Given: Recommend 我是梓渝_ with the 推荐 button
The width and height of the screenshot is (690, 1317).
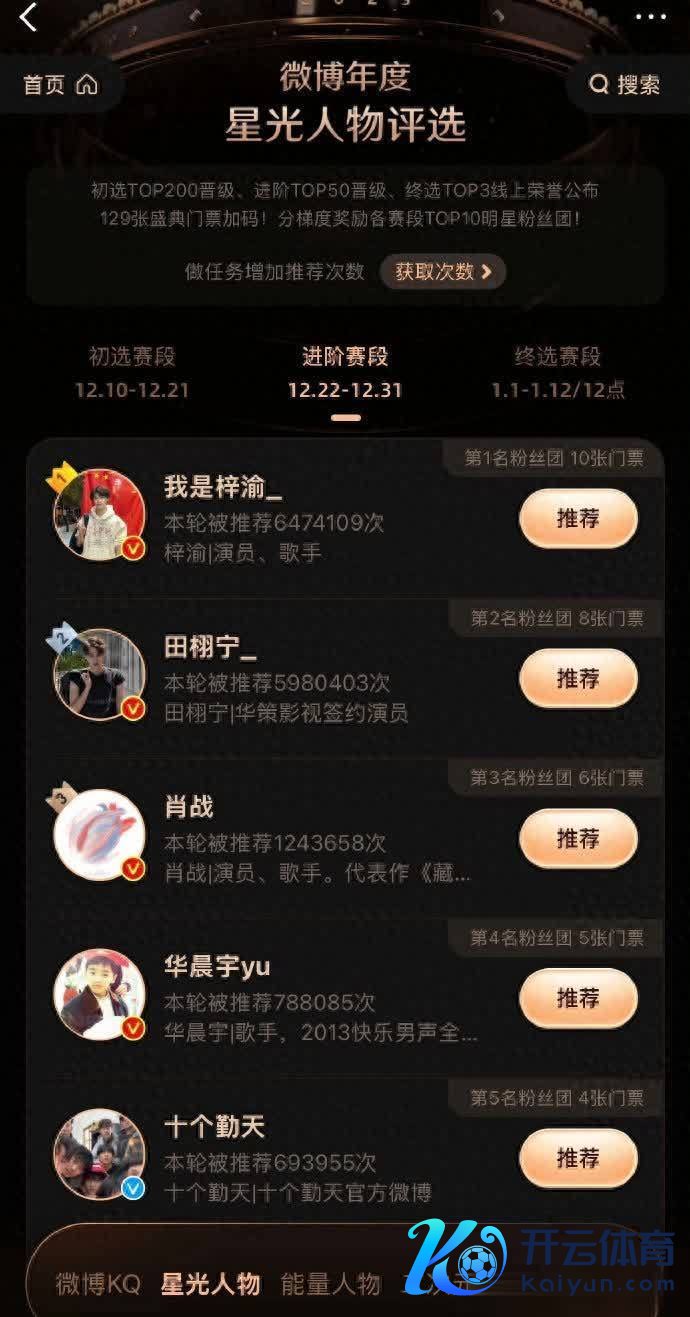Looking at the screenshot, I should [578, 518].
